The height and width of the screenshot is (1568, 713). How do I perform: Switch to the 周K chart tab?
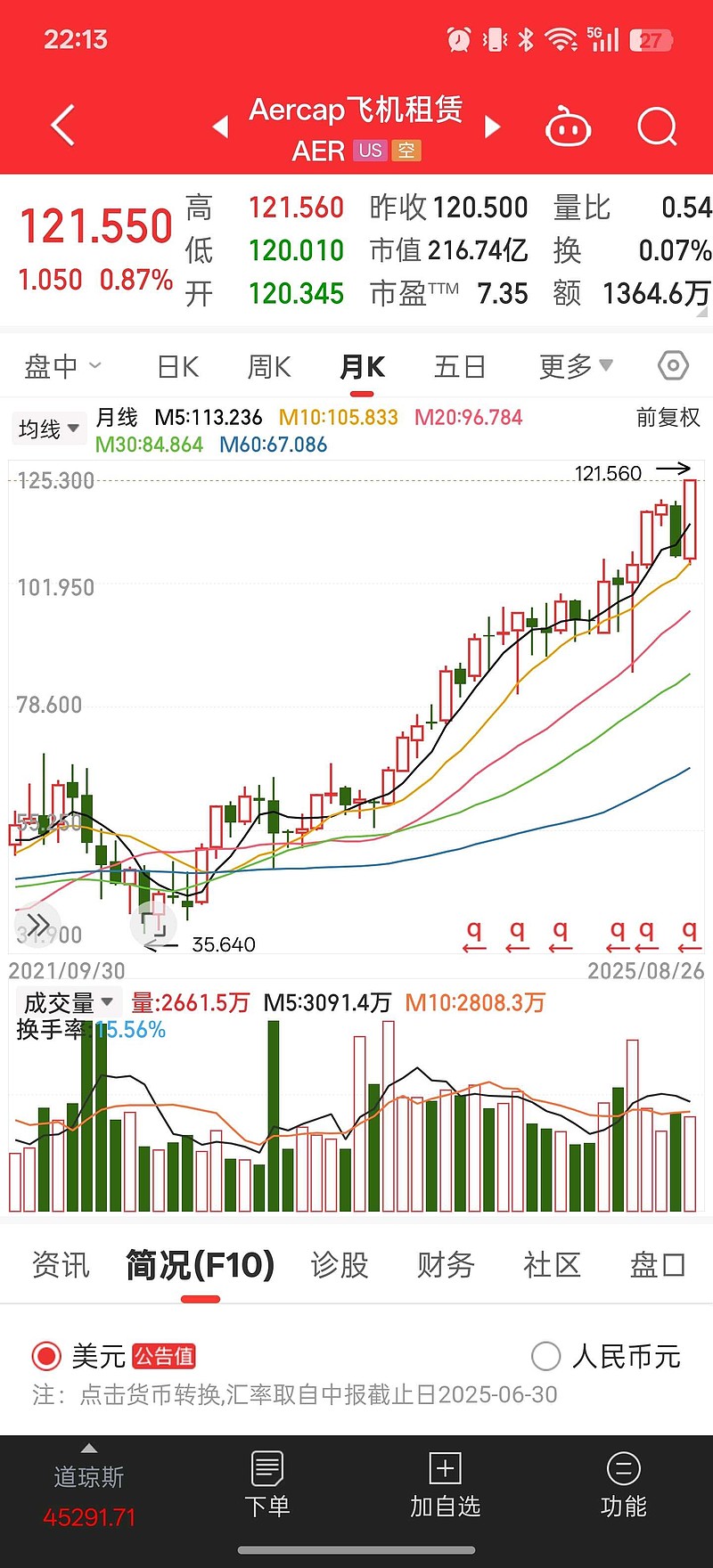click(269, 366)
